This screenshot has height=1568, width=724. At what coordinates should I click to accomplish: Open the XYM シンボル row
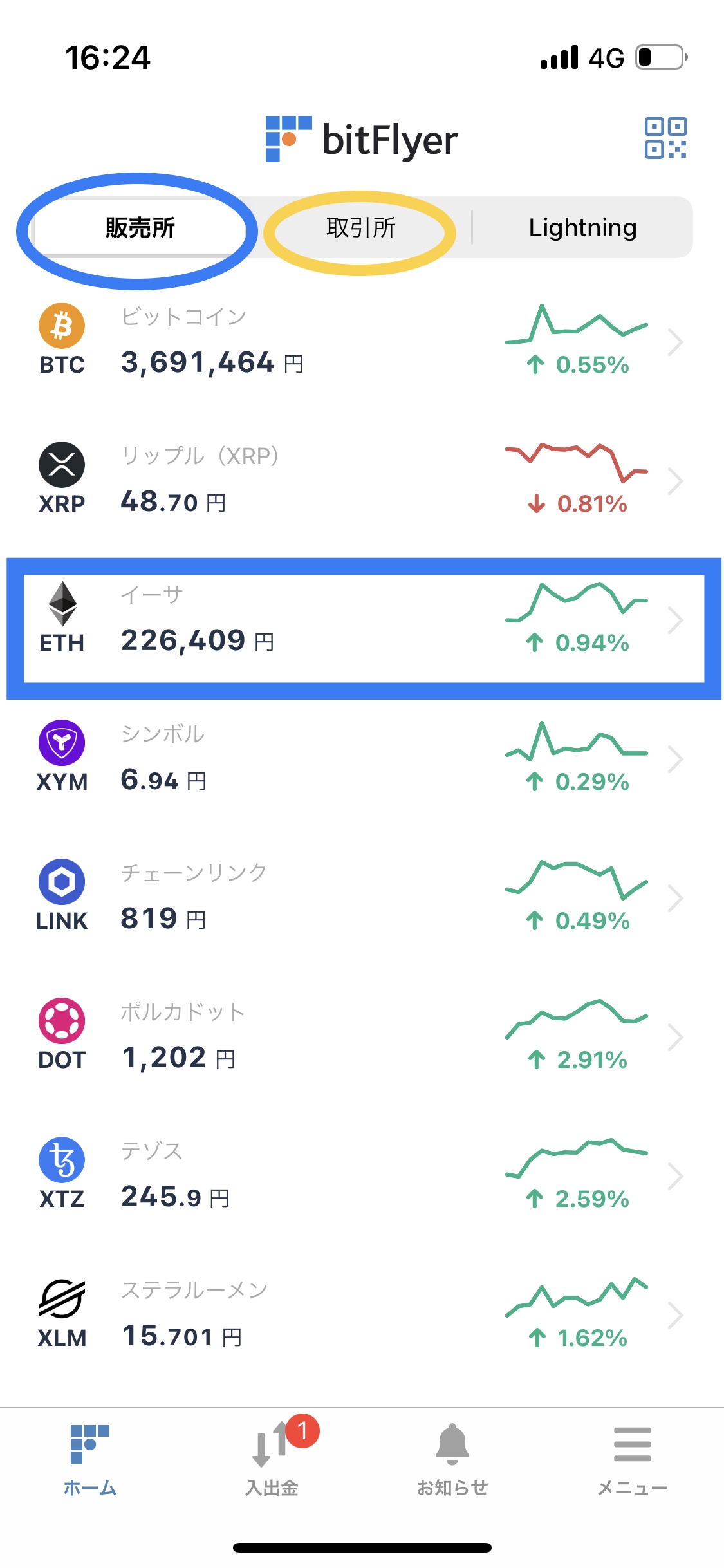click(362, 758)
